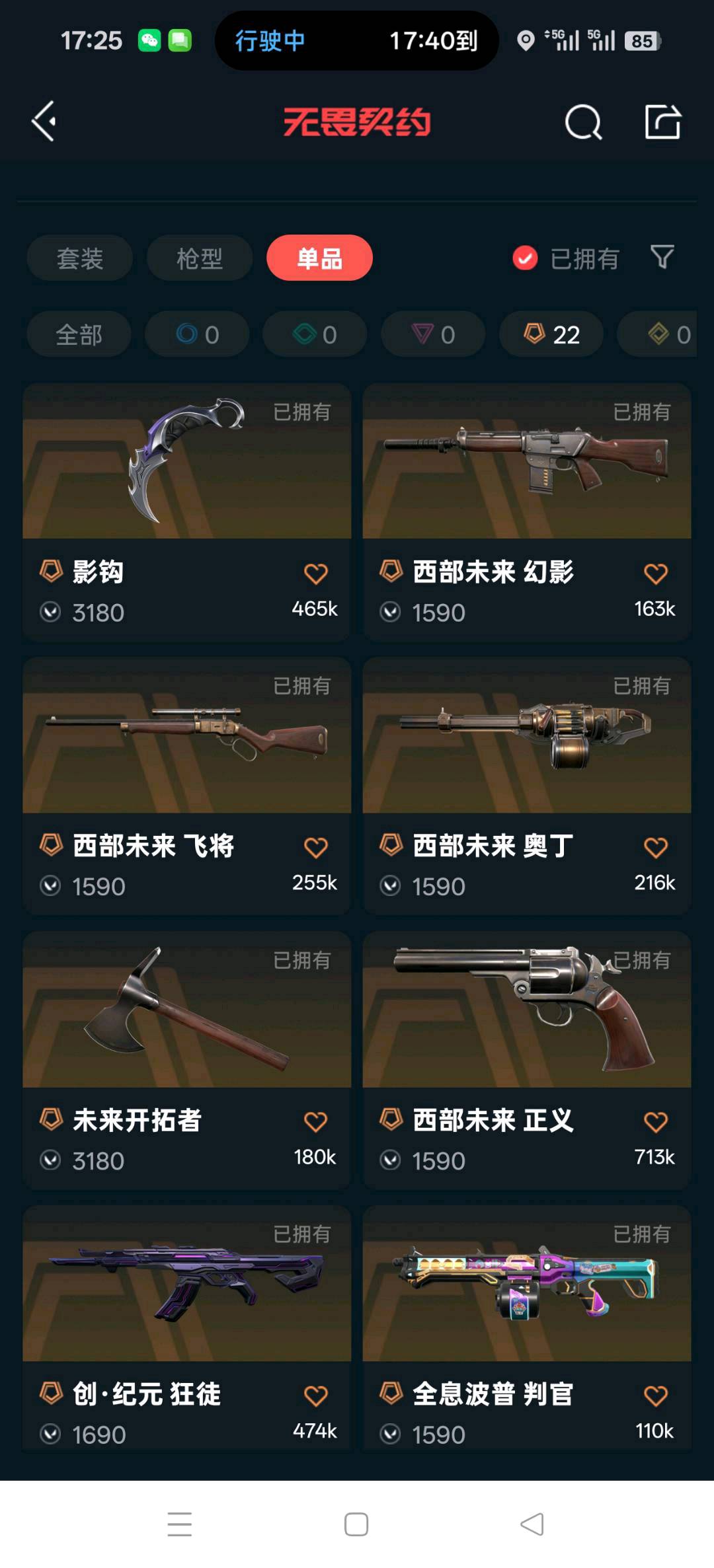Switch to the 套装 tab
Viewport: 714px width, 1568px height.
click(x=80, y=258)
